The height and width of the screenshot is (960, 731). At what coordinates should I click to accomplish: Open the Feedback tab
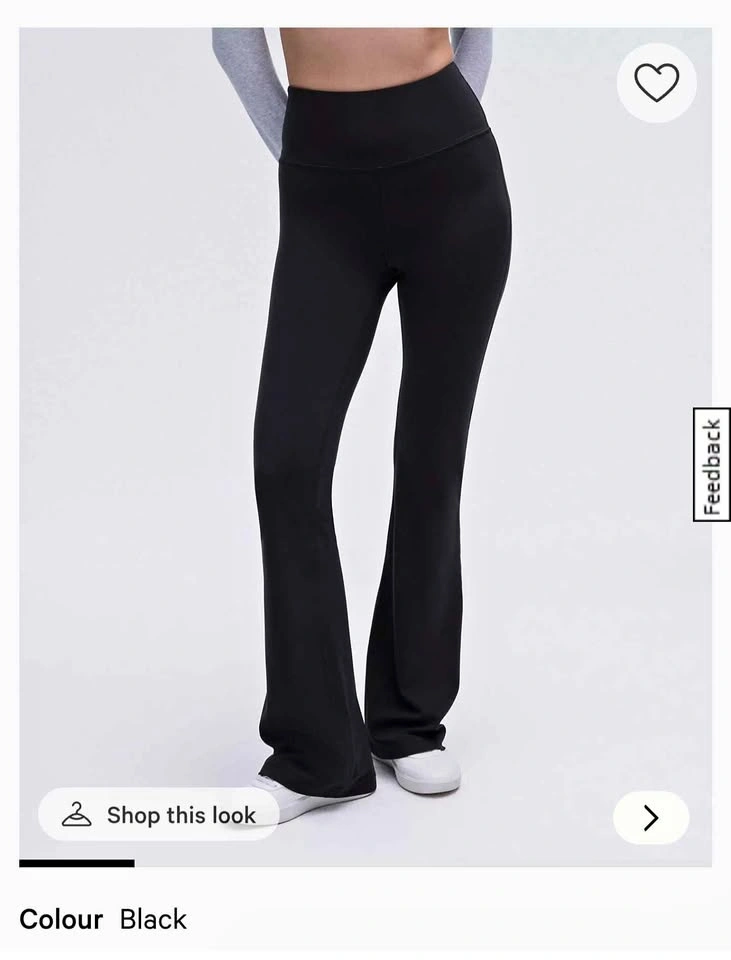(711, 465)
